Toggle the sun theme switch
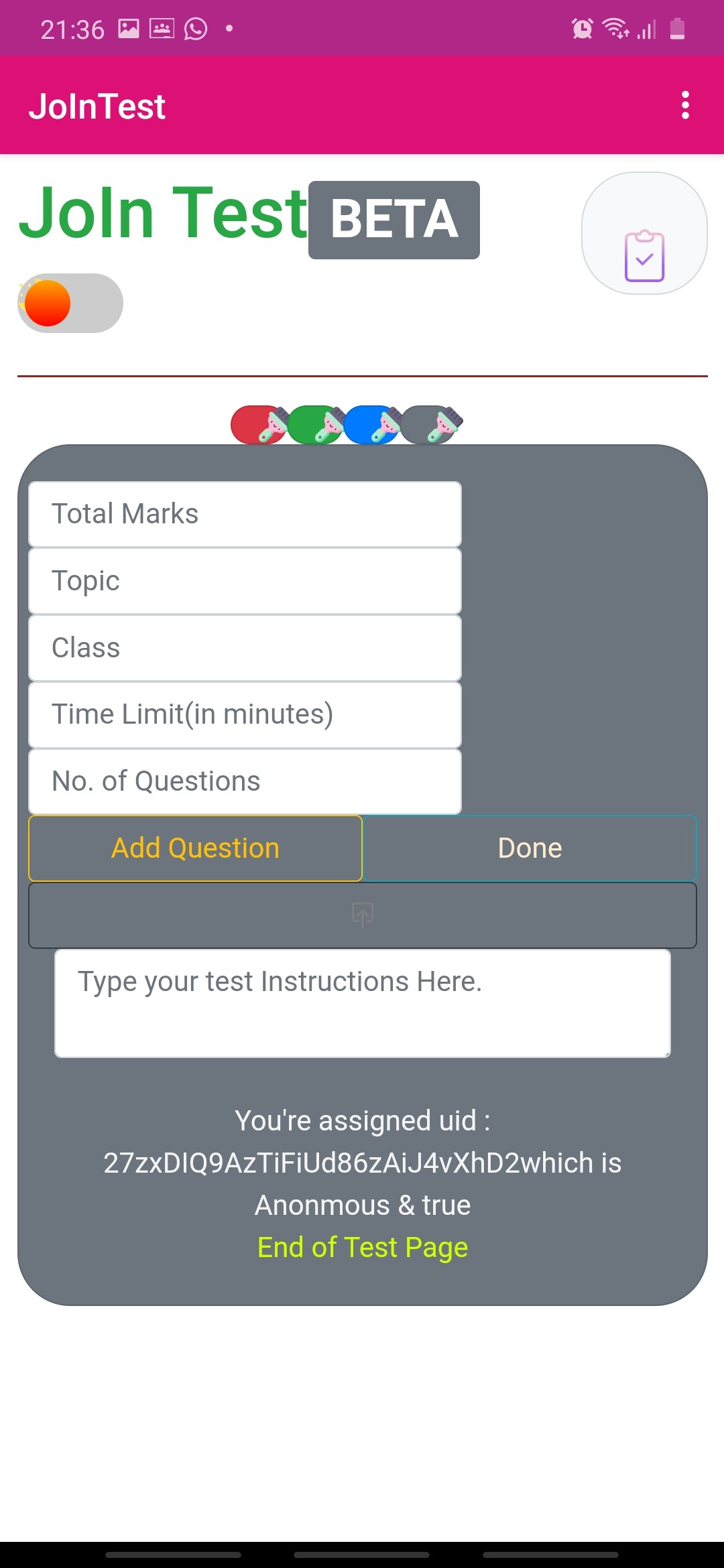The image size is (724, 1568). (x=70, y=303)
